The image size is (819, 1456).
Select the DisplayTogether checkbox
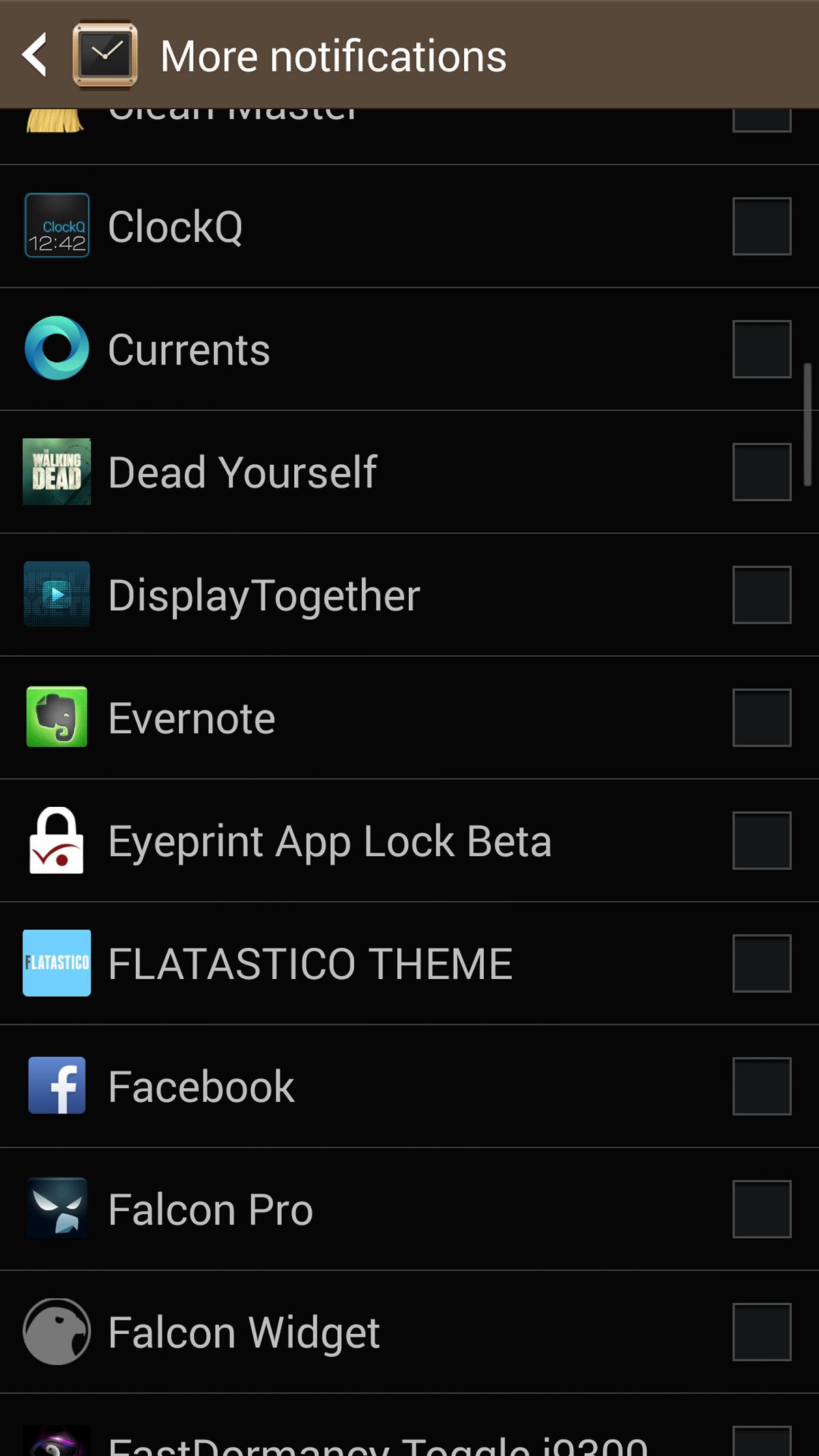(x=762, y=595)
